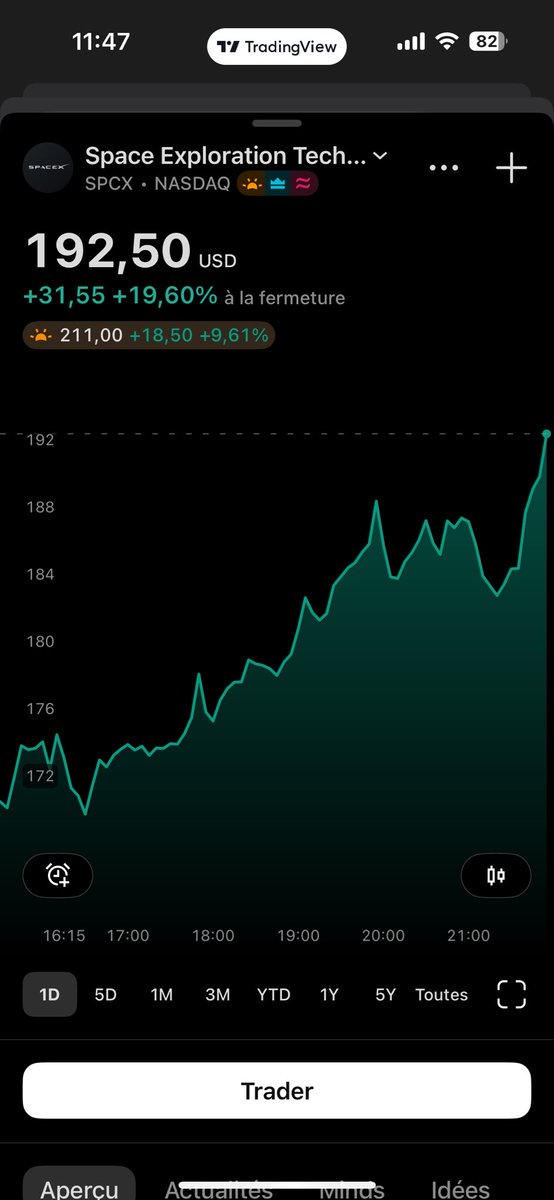The image size is (554, 1200).
Task: Open the Idées tab
Action: click(461, 1189)
